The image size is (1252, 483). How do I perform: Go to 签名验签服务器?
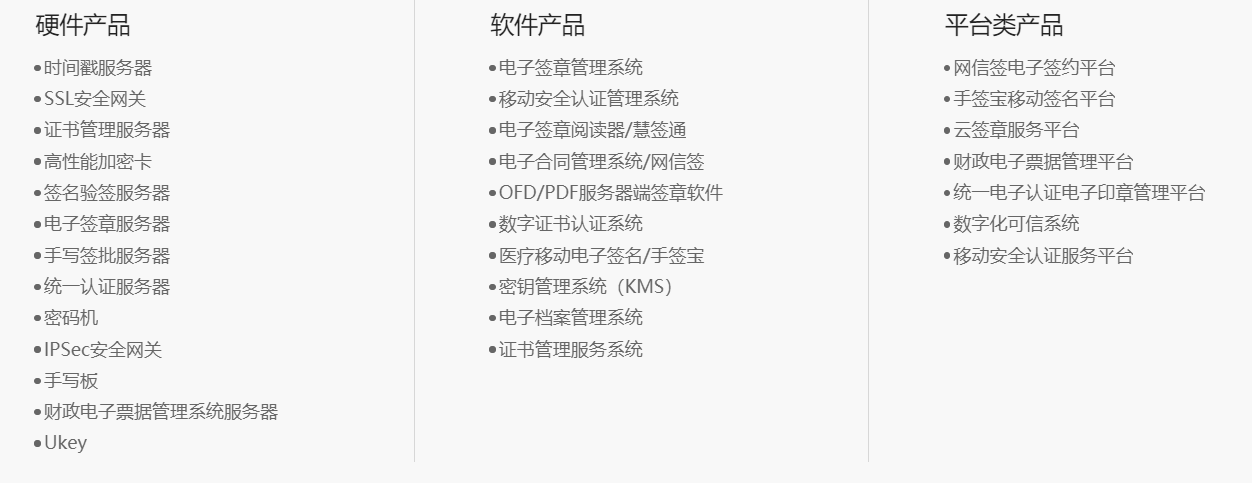pos(107,193)
